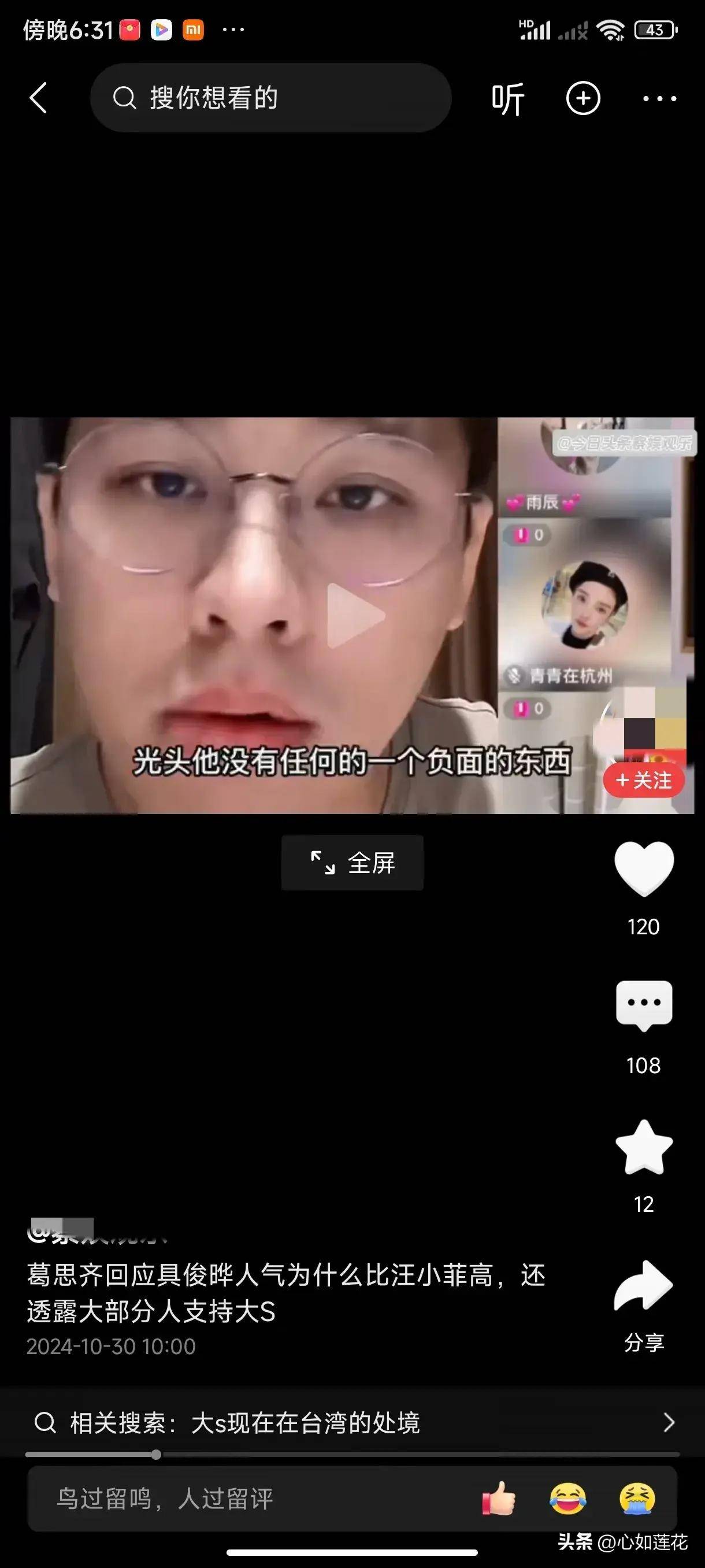Open the comments with 108 replies
The image size is (705, 1568).
pos(644,1005)
